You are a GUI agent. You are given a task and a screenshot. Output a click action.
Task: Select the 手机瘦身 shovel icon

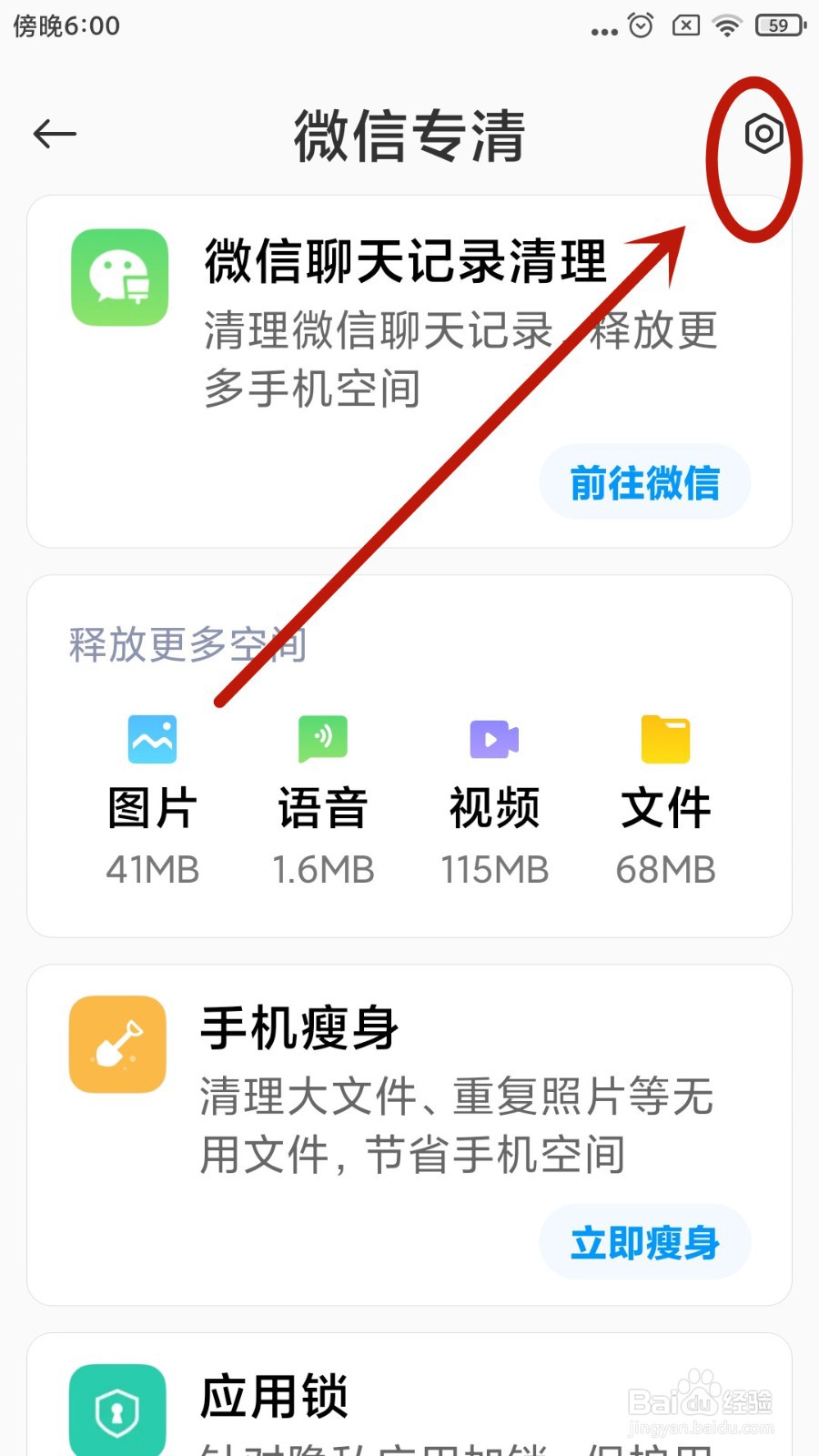[x=116, y=1044]
